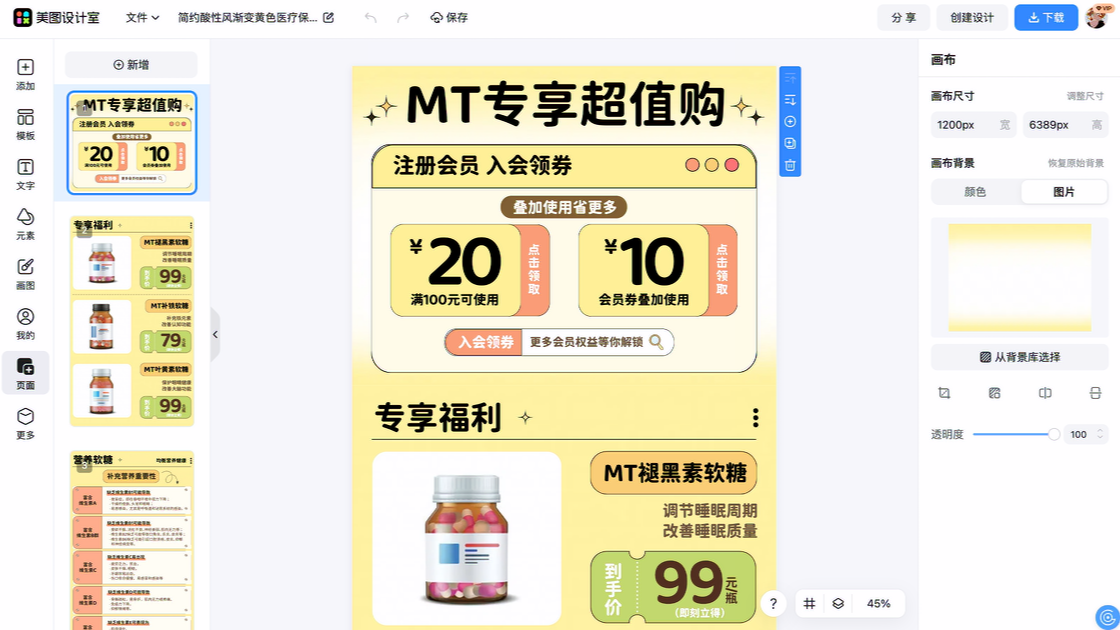This screenshot has width=1120, height=630.
Task: Open the 文件 dropdown menu
Action: pos(142,18)
